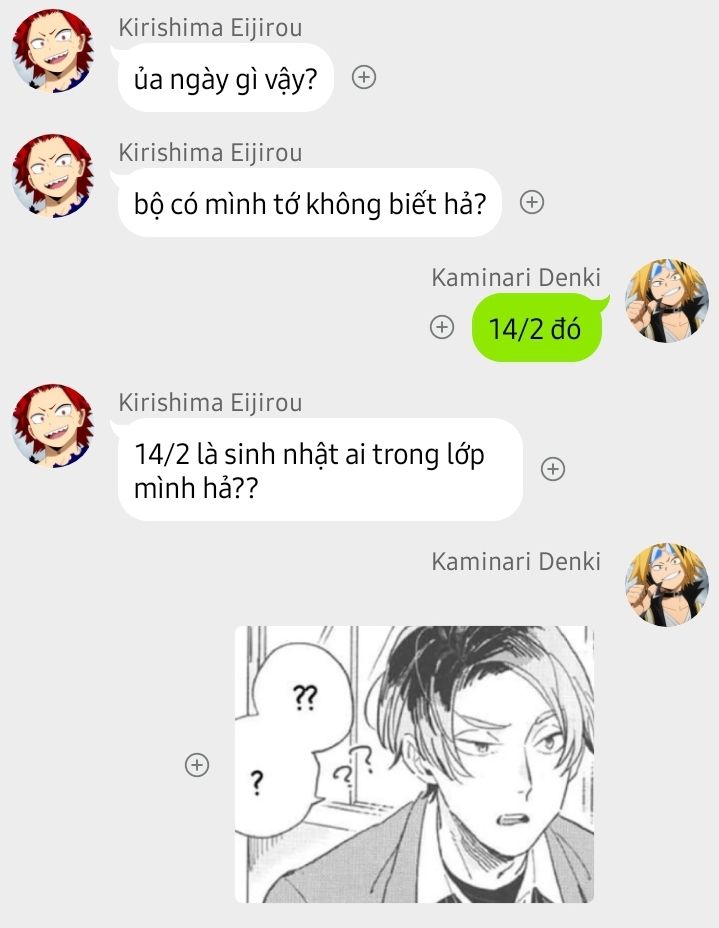This screenshot has height=928, width=719.
Task: Open the manga picture sent by Kaminari Denki
Action: 414,764
